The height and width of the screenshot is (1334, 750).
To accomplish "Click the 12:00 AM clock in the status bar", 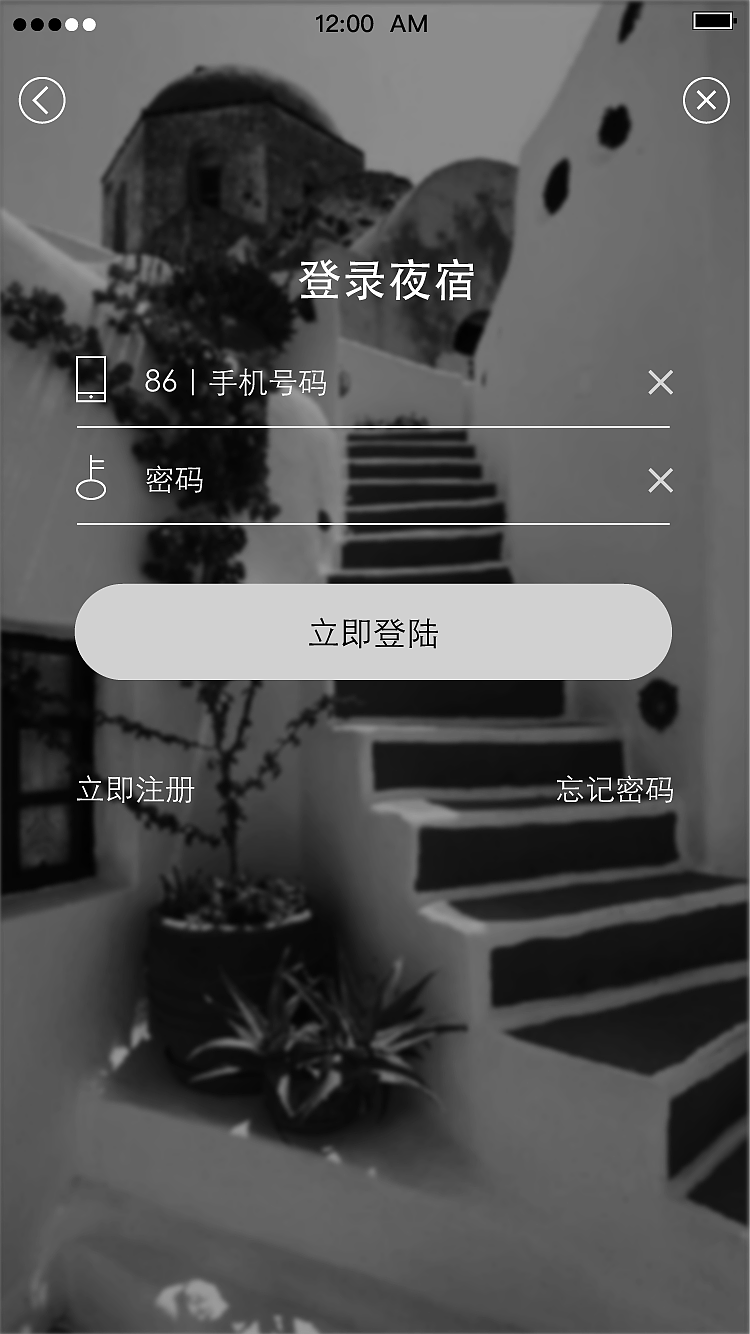I will click(373, 23).
